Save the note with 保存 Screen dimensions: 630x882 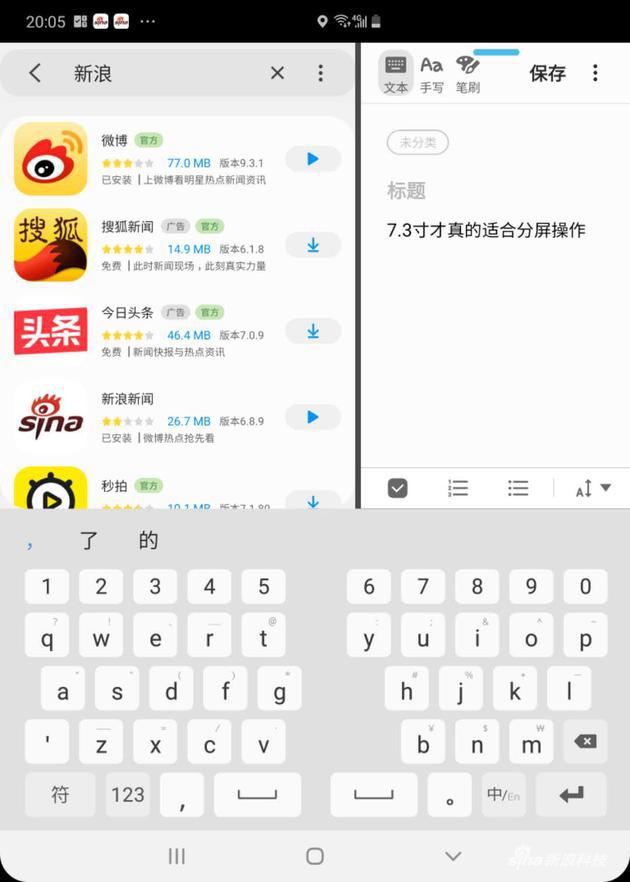pyautogui.click(x=547, y=73)
